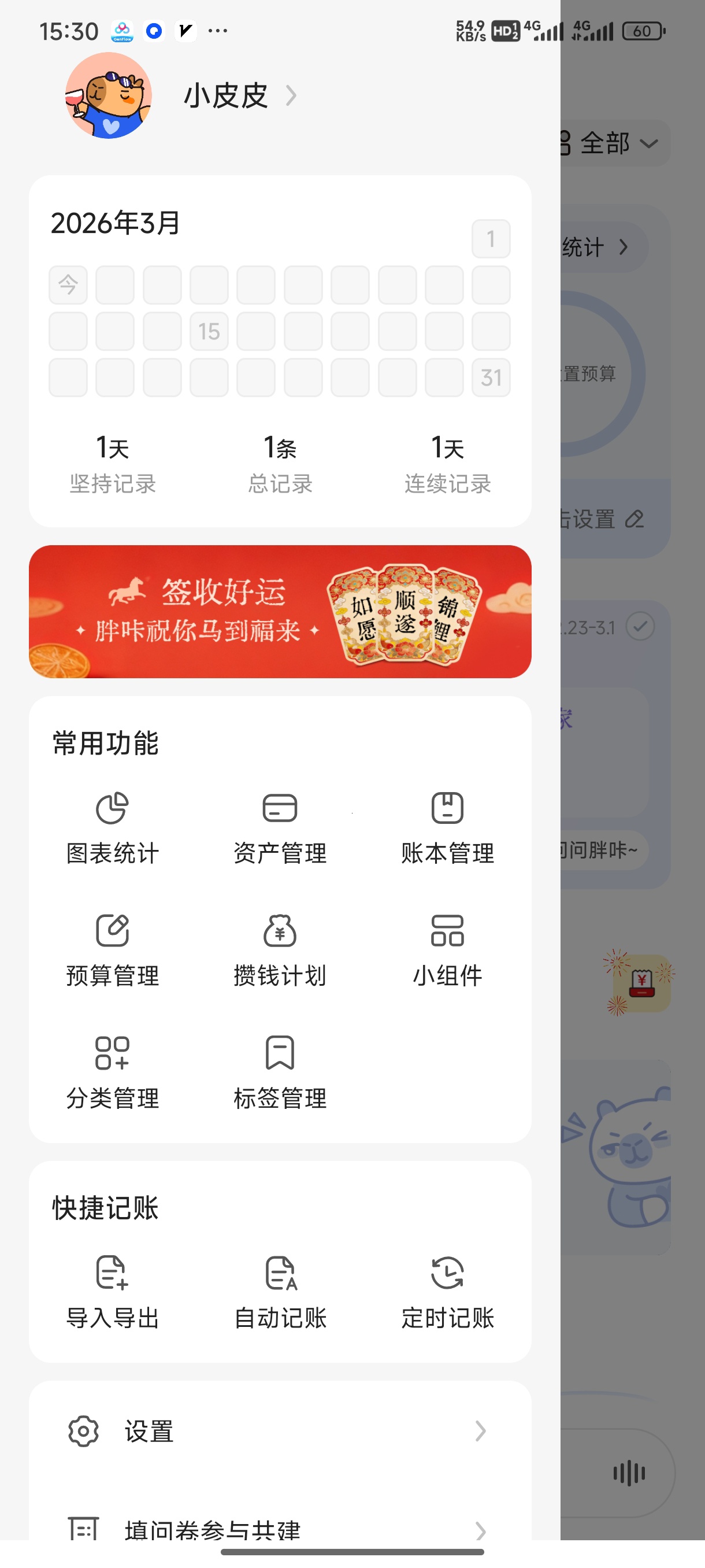This screenshot has width=705, height=1568.
Task: Open 账本管理 ledger management
Action: pos(447,828)
